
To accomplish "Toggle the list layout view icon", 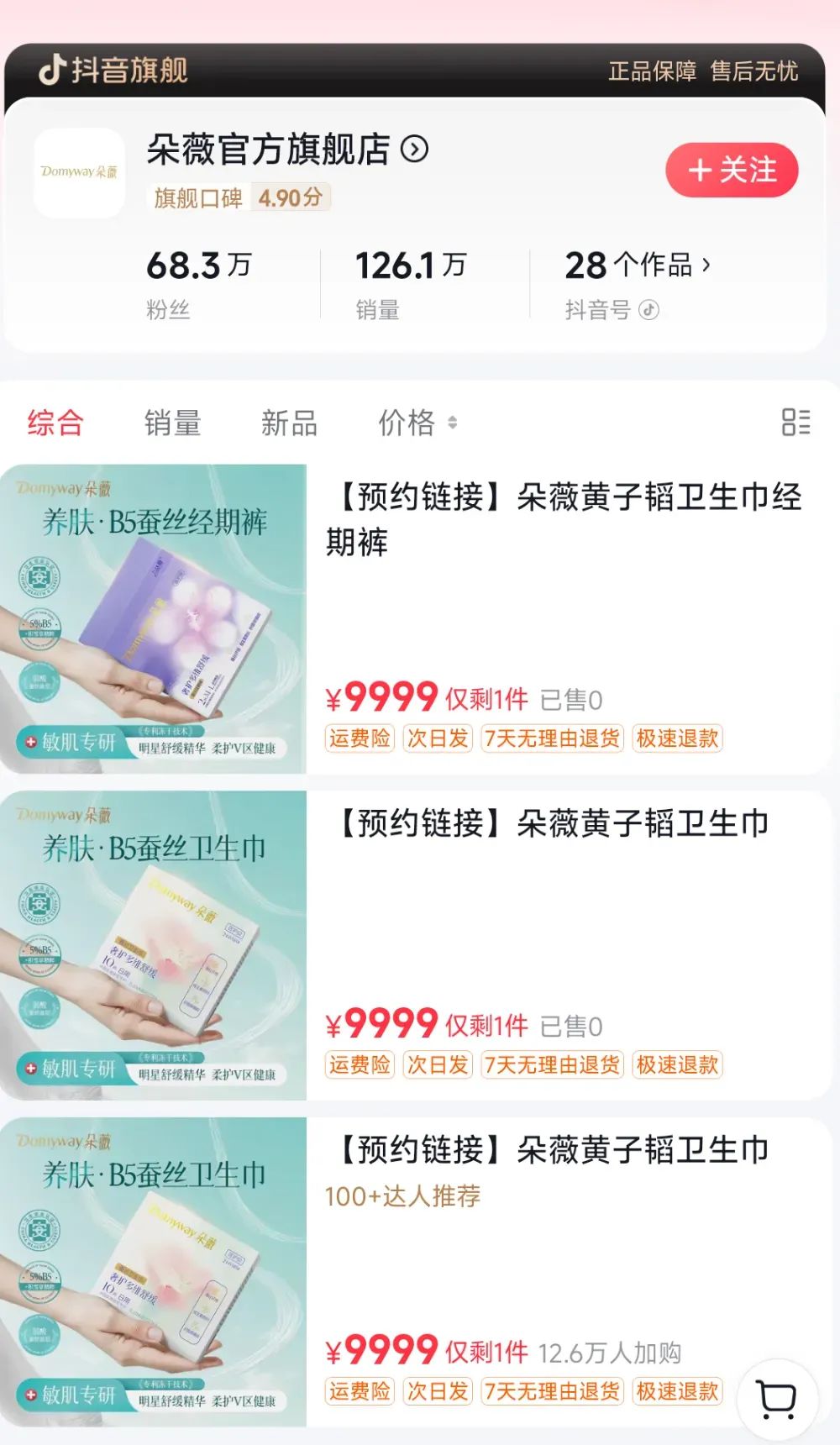I will point(795,422).
